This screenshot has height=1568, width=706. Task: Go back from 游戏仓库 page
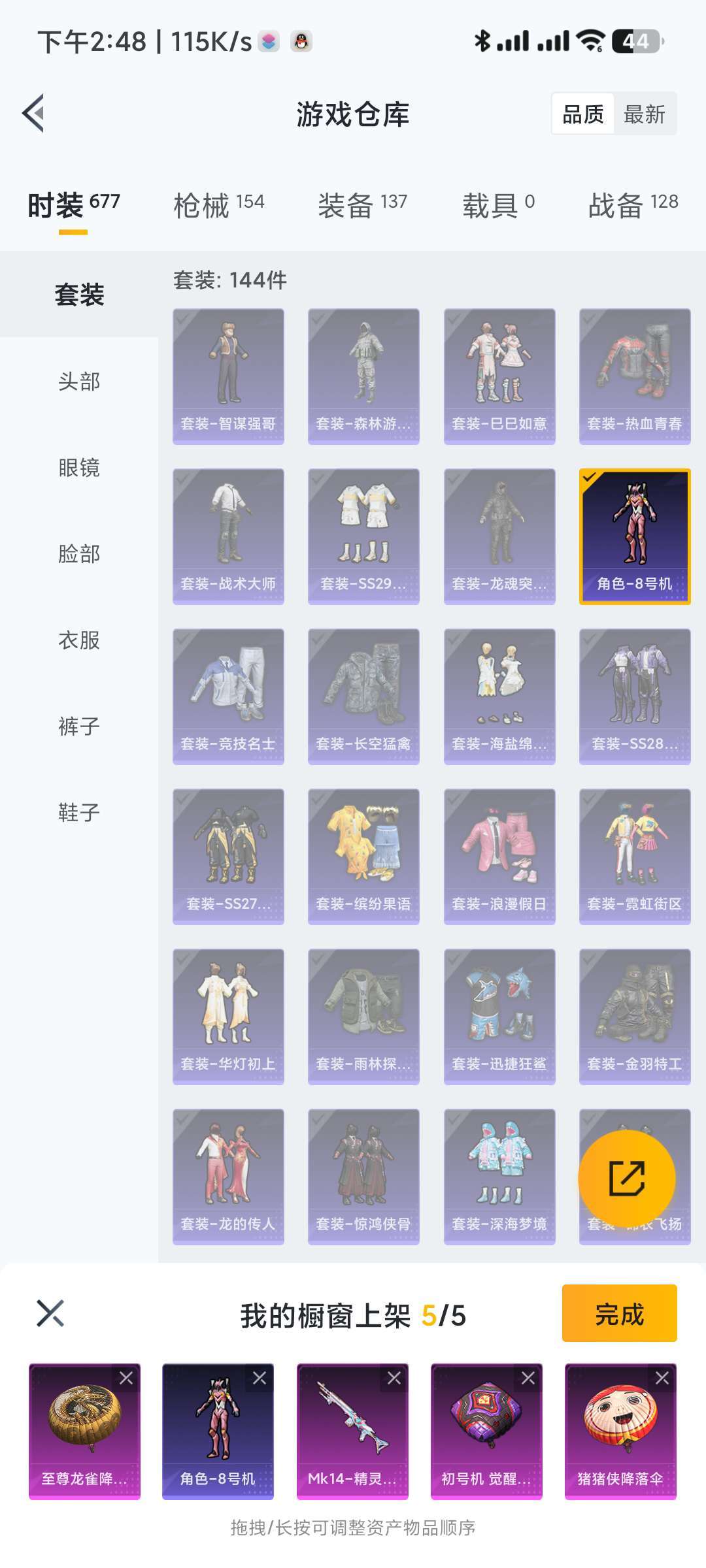[34, 113]
